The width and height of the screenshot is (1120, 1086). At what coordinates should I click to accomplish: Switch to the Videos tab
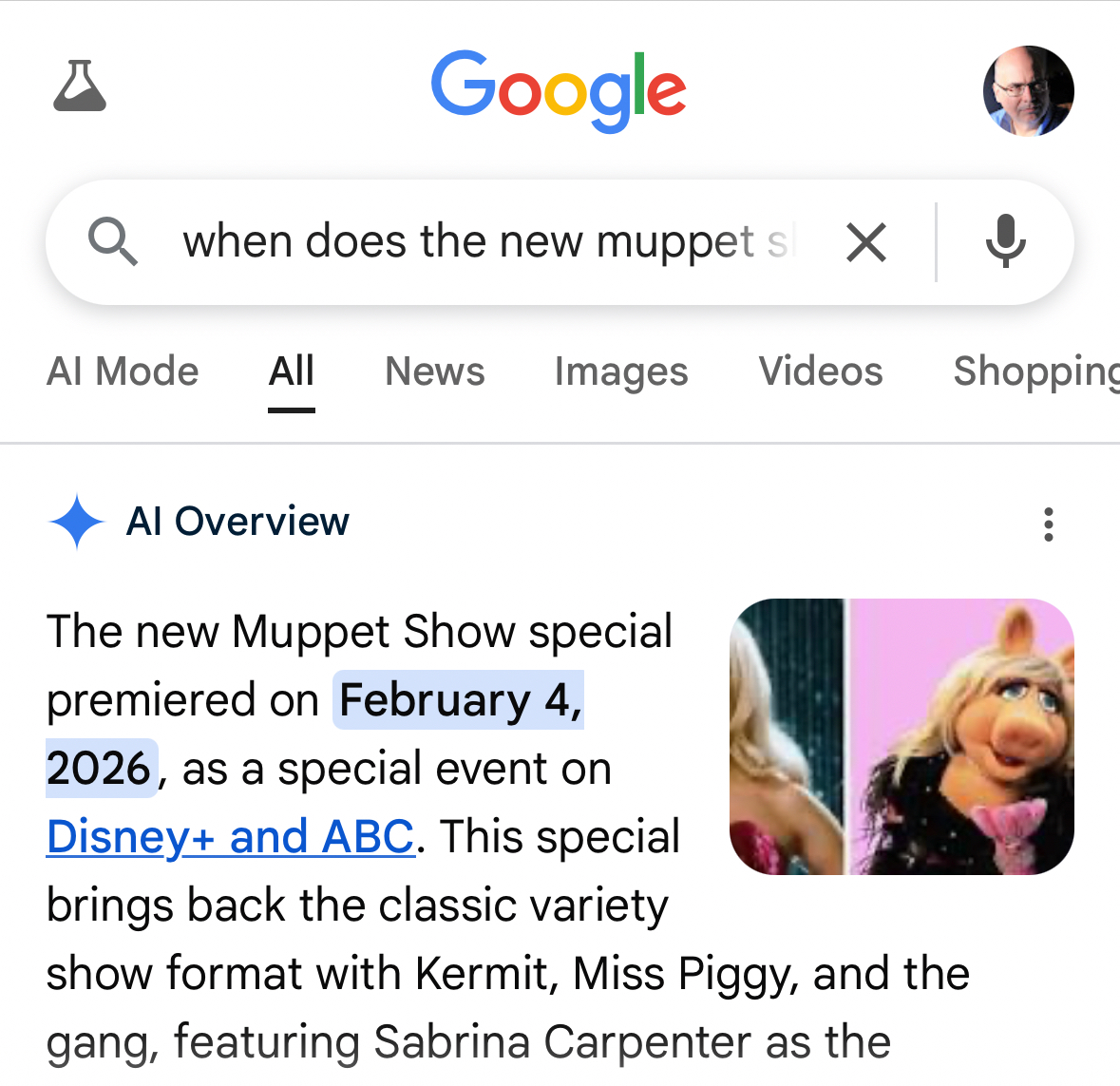tap(821, 372)
